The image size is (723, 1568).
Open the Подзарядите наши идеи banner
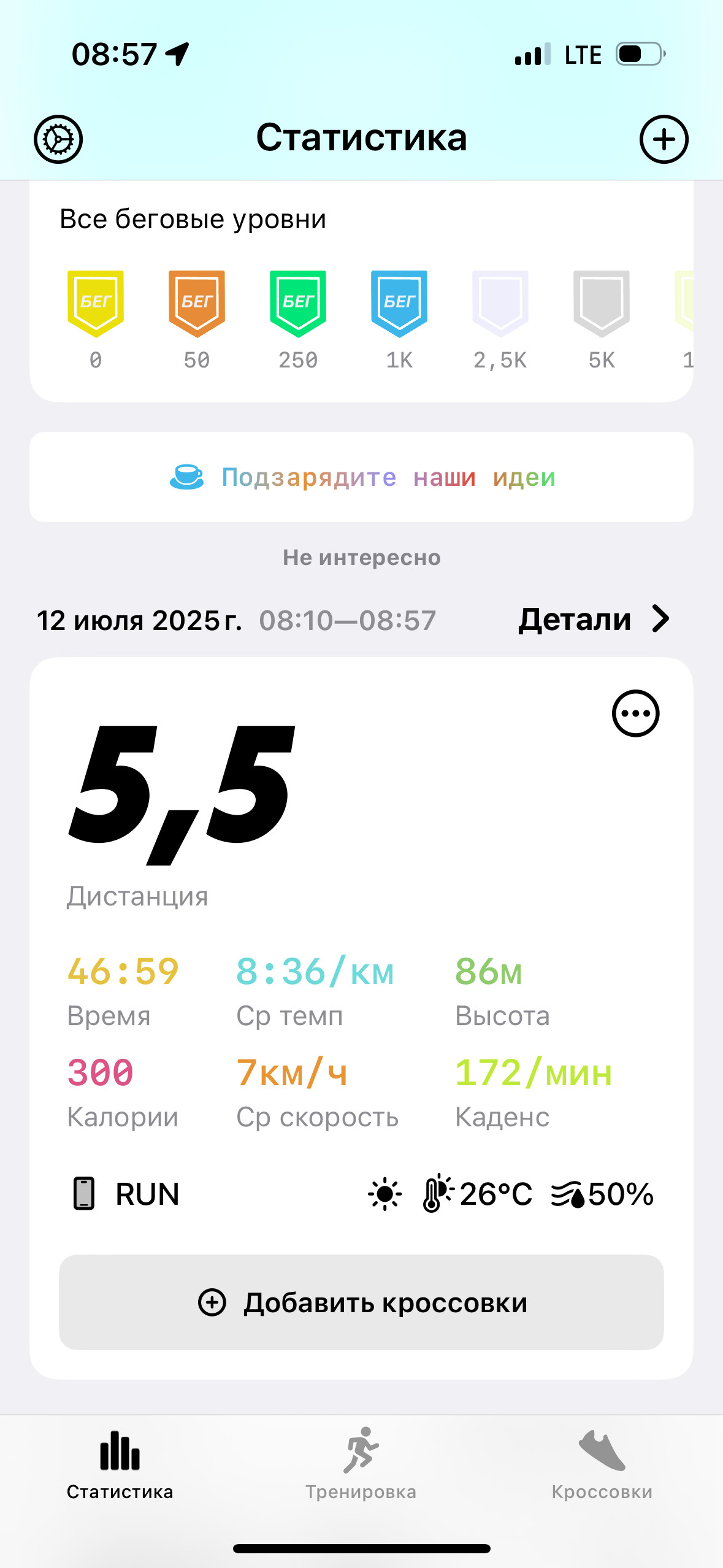[x=361, y=477]
